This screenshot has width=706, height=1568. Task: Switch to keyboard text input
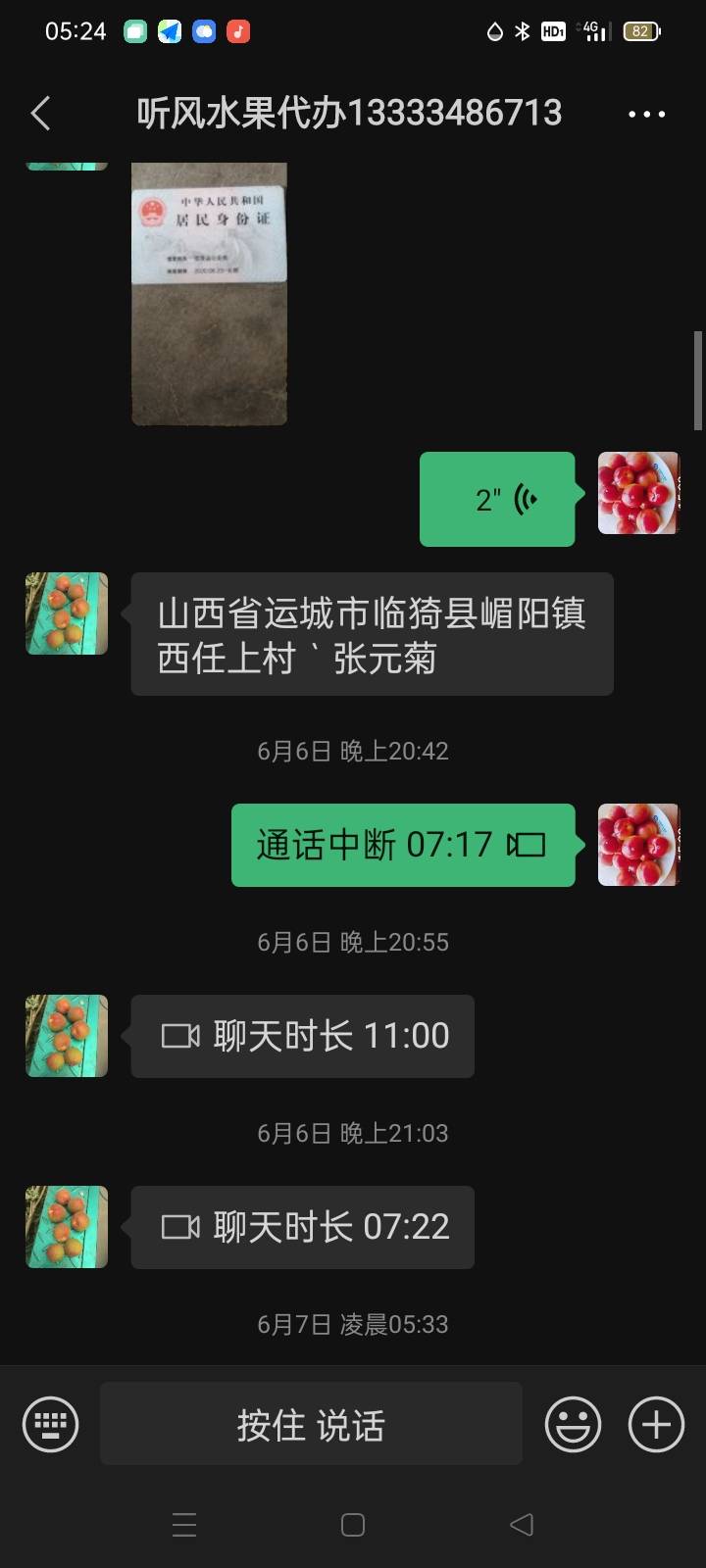pyautogui.click(x=50, y=1424)
